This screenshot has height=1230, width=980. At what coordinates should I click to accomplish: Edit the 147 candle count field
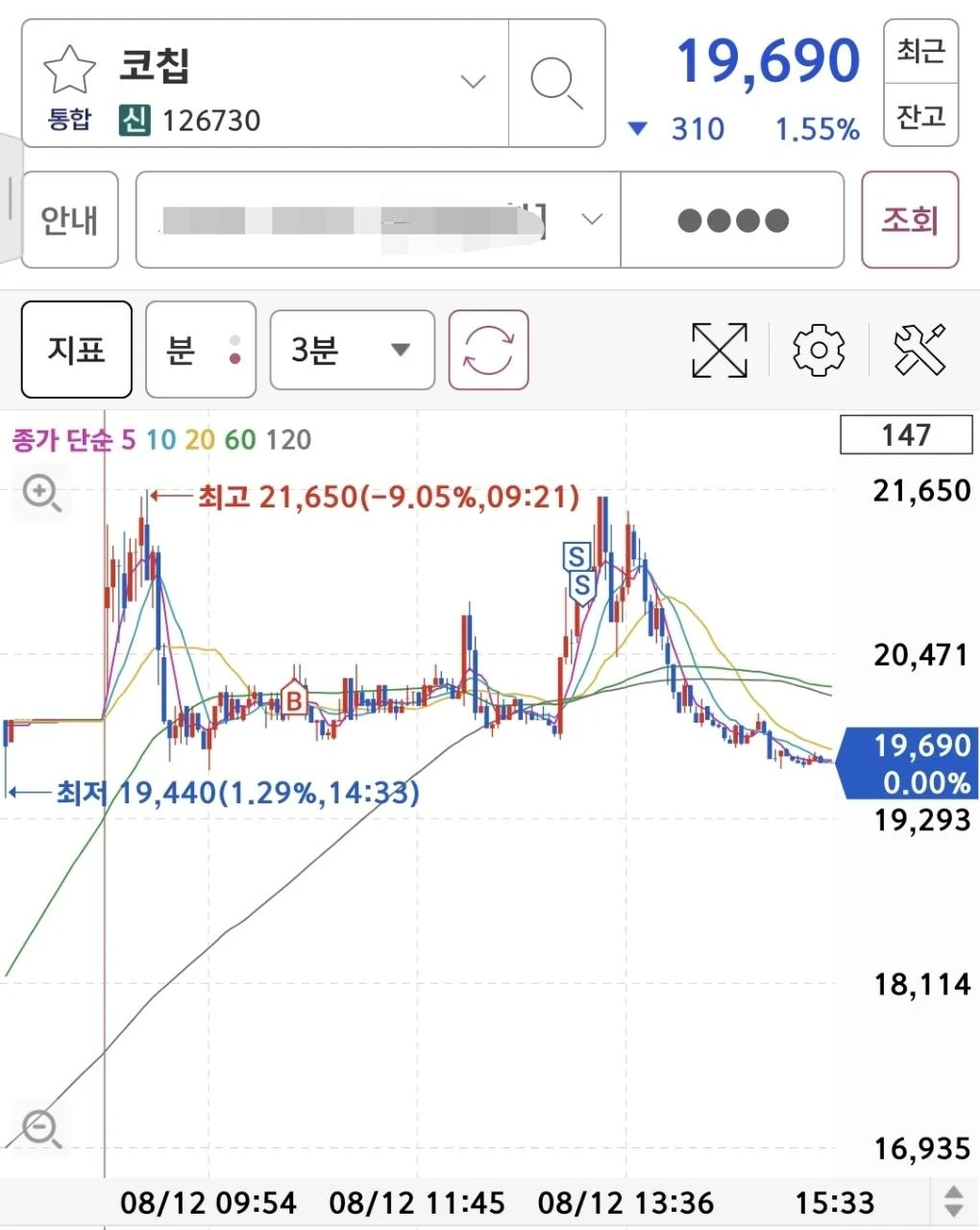(x=906, y=434)
